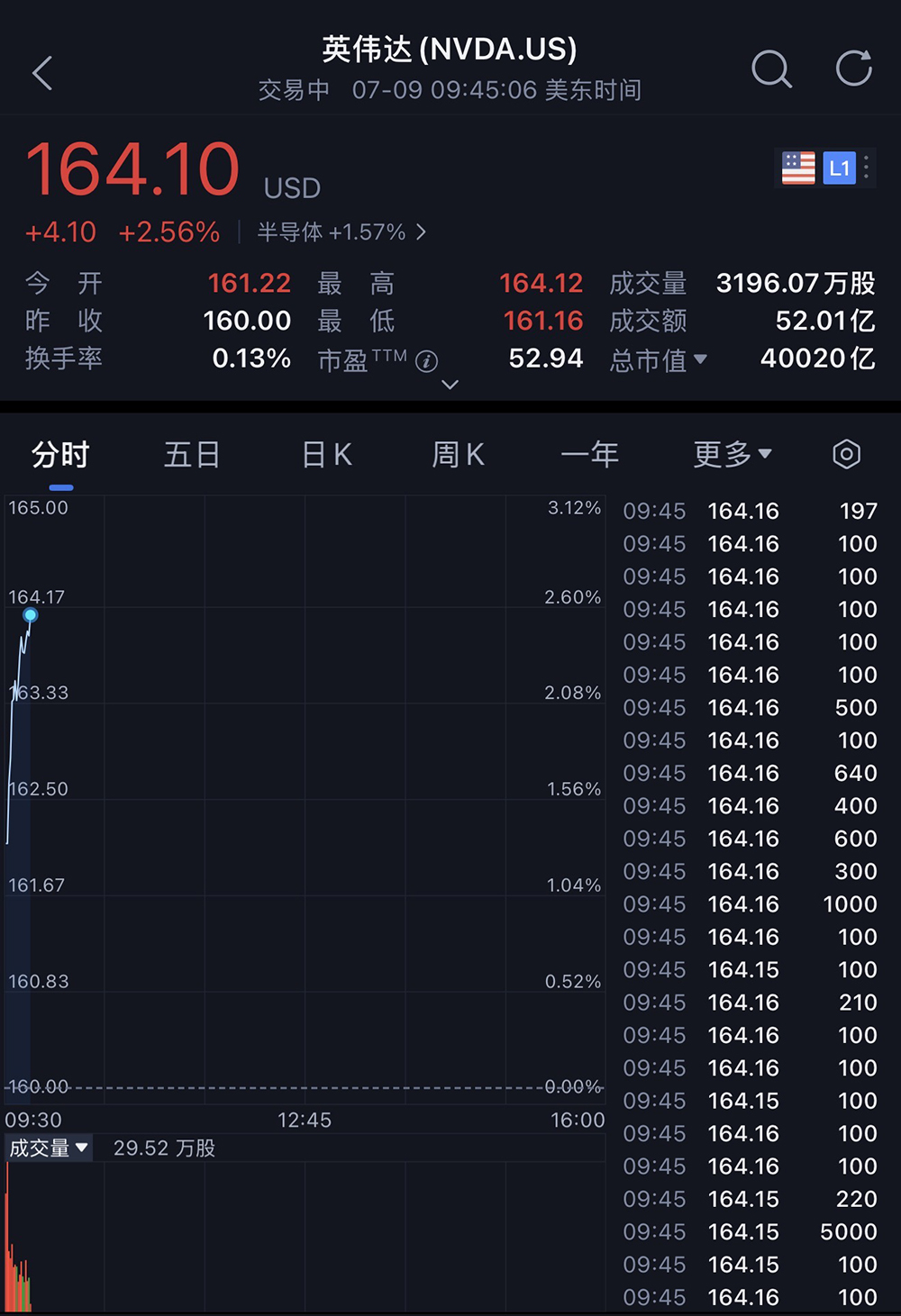
Task: View the 一年 yearly chart
Action: (591, 455)
